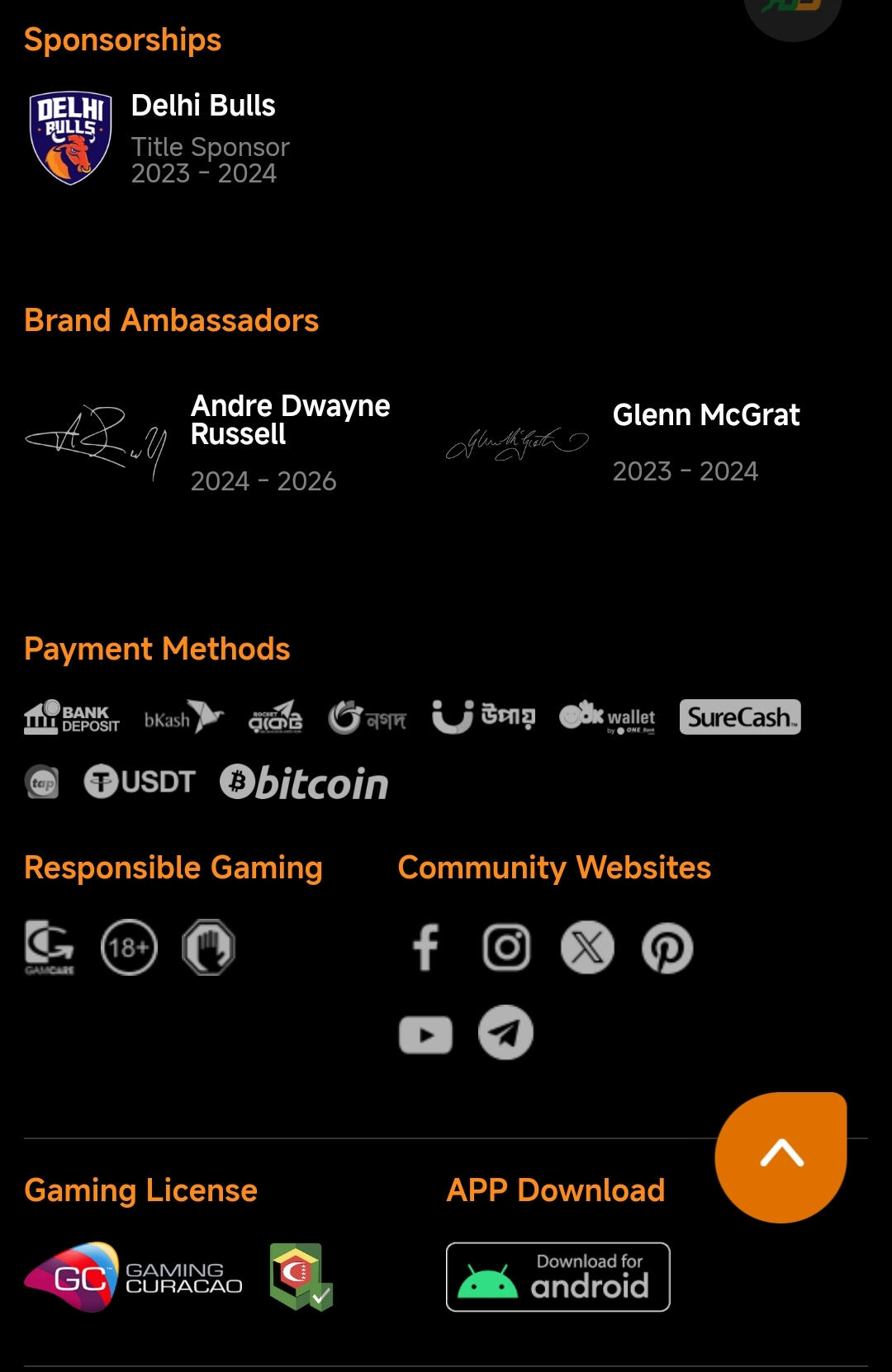The height and width of the screenshot is (1372, 892).
Task: Tap the green license verification seal
Action: 301,1277
